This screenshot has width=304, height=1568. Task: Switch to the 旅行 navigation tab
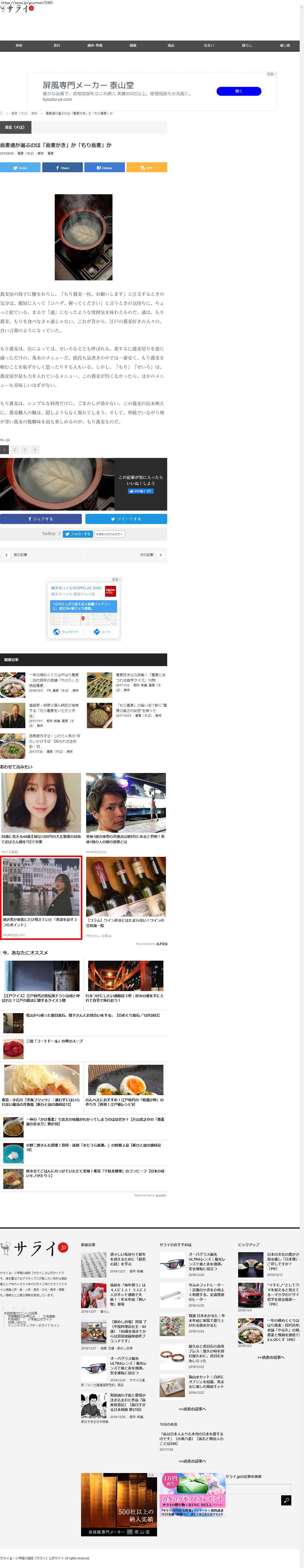coord(57,46)
